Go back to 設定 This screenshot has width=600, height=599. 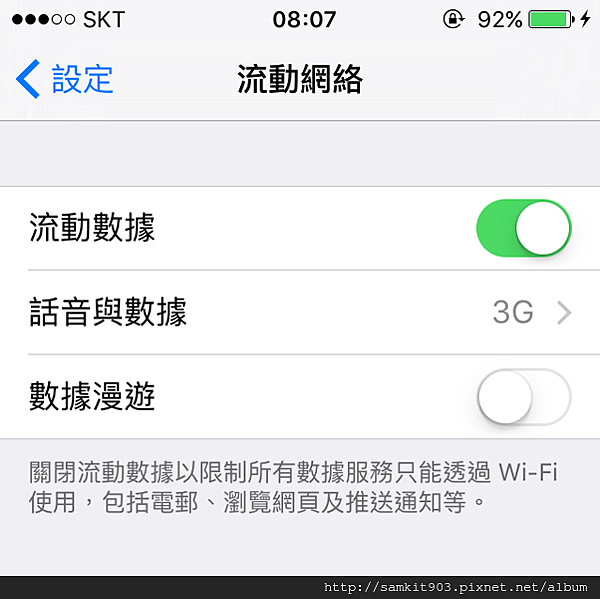pyautogui.click(x=66, y=79)
